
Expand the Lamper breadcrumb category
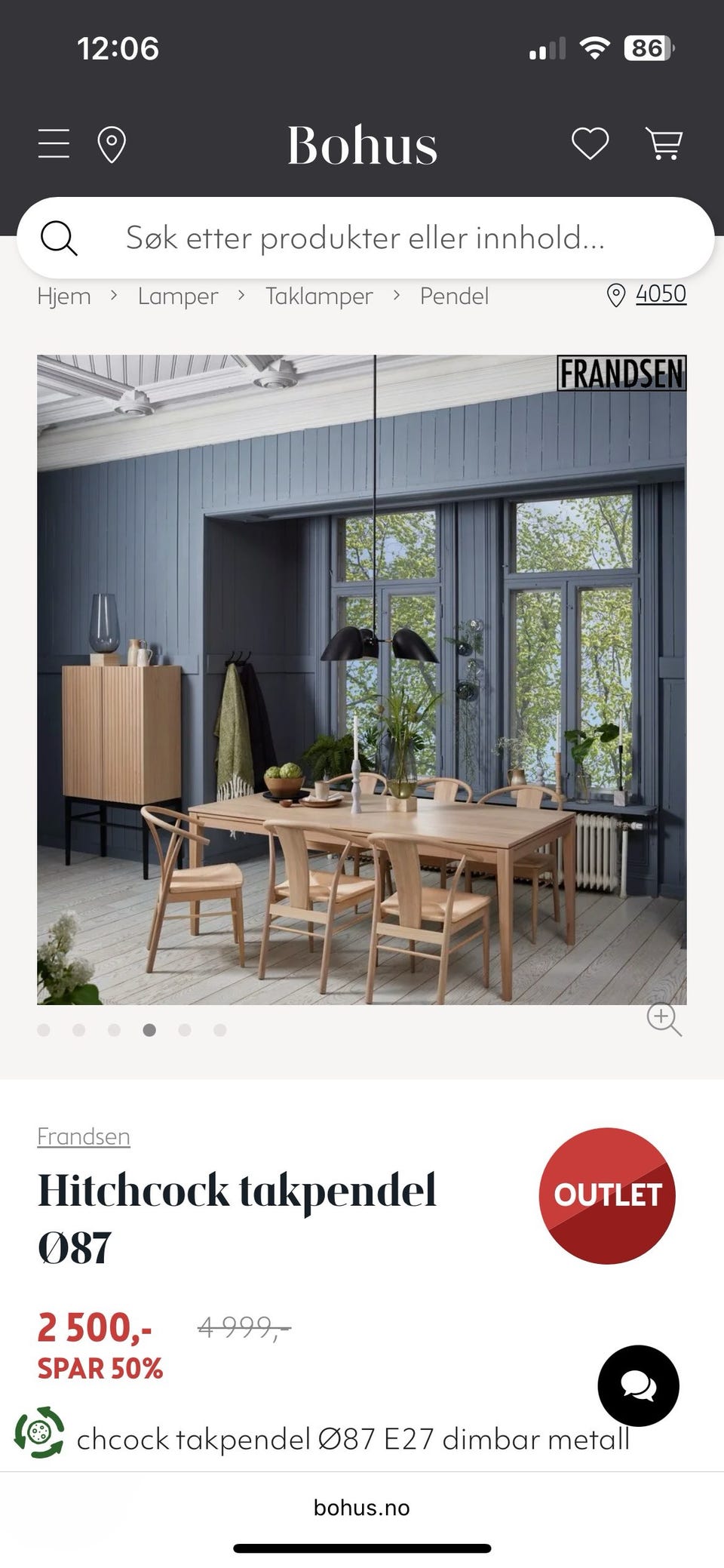point(176,296)
